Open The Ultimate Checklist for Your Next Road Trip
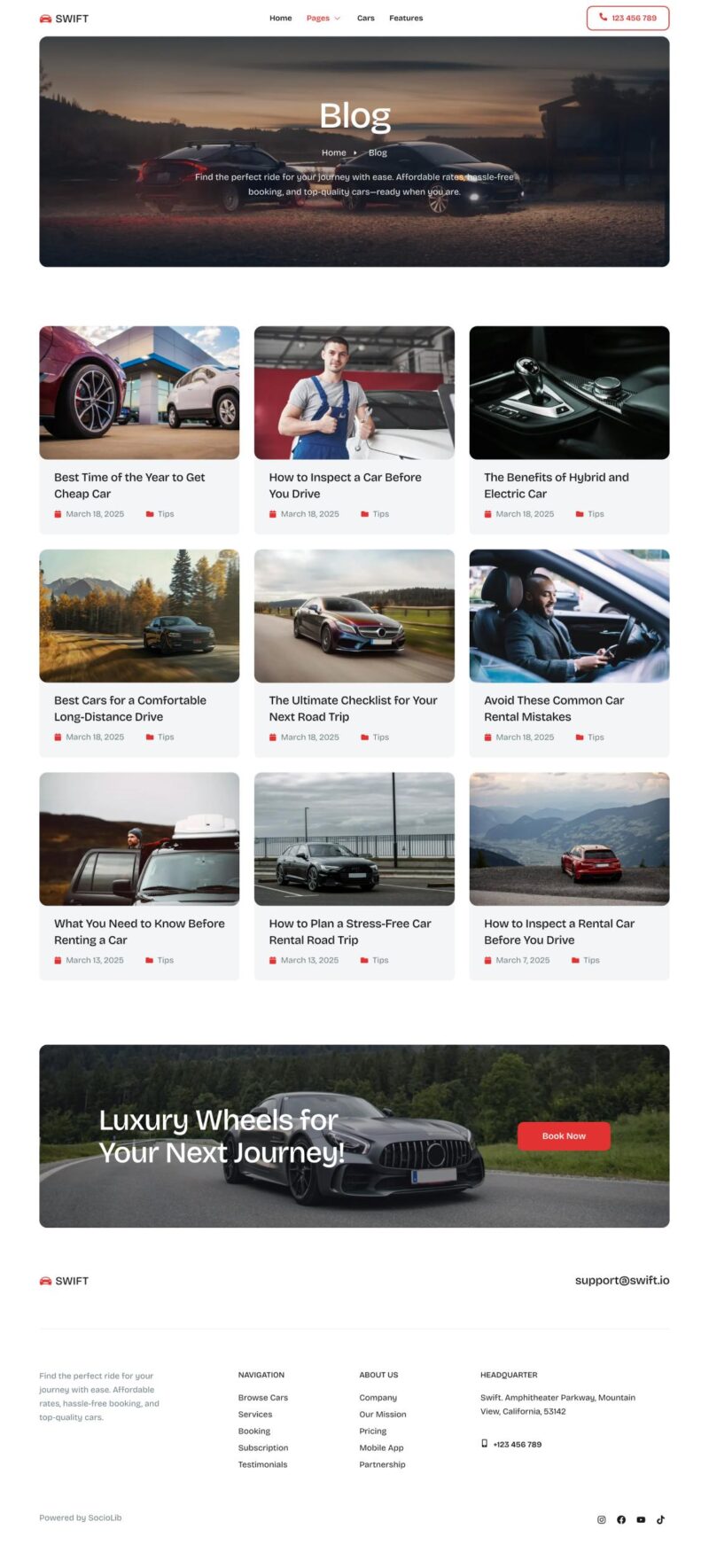 pyautogui.click(x=353, y=708)
